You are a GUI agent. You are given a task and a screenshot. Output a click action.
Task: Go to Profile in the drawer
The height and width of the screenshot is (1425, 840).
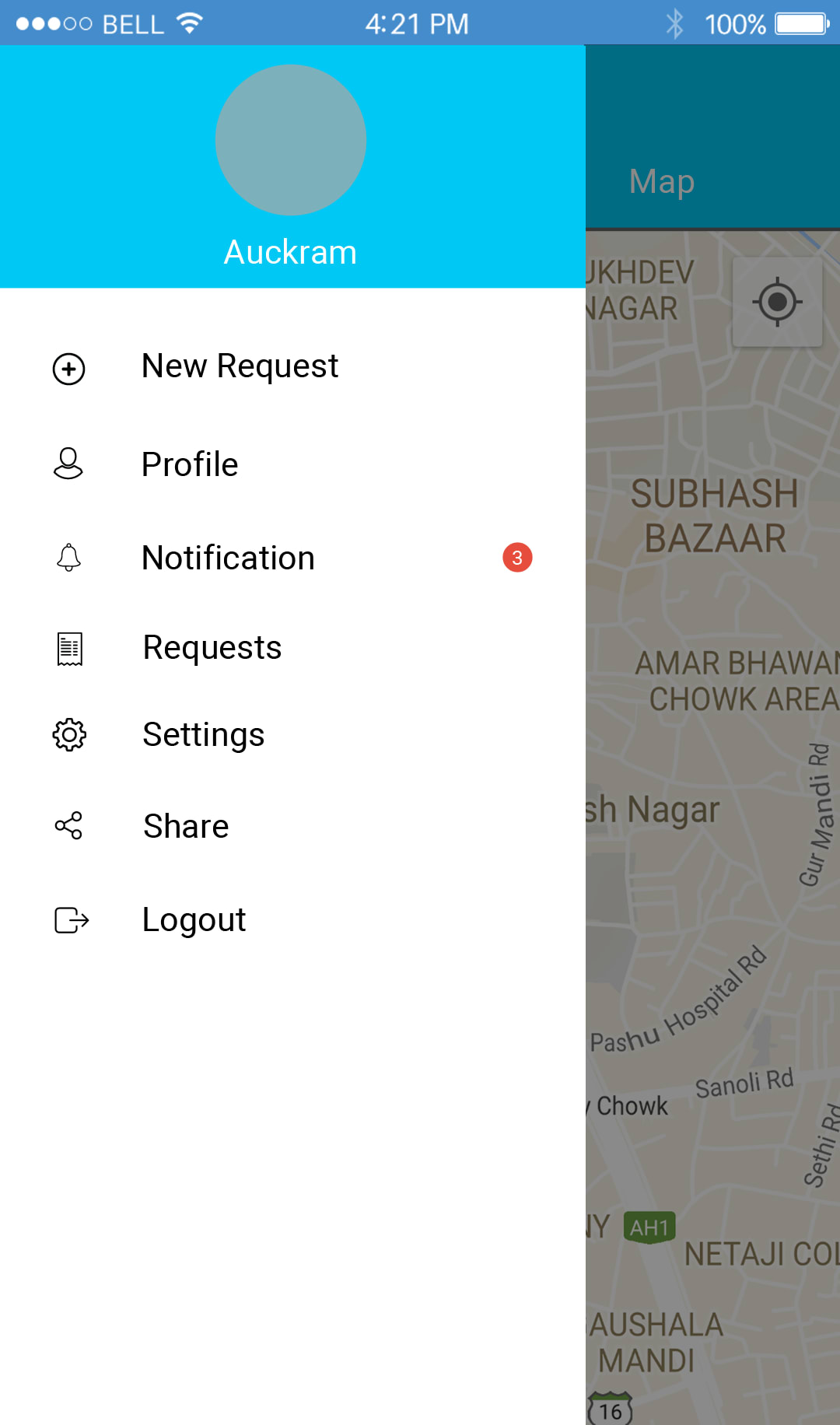click(x=190, y=464)
